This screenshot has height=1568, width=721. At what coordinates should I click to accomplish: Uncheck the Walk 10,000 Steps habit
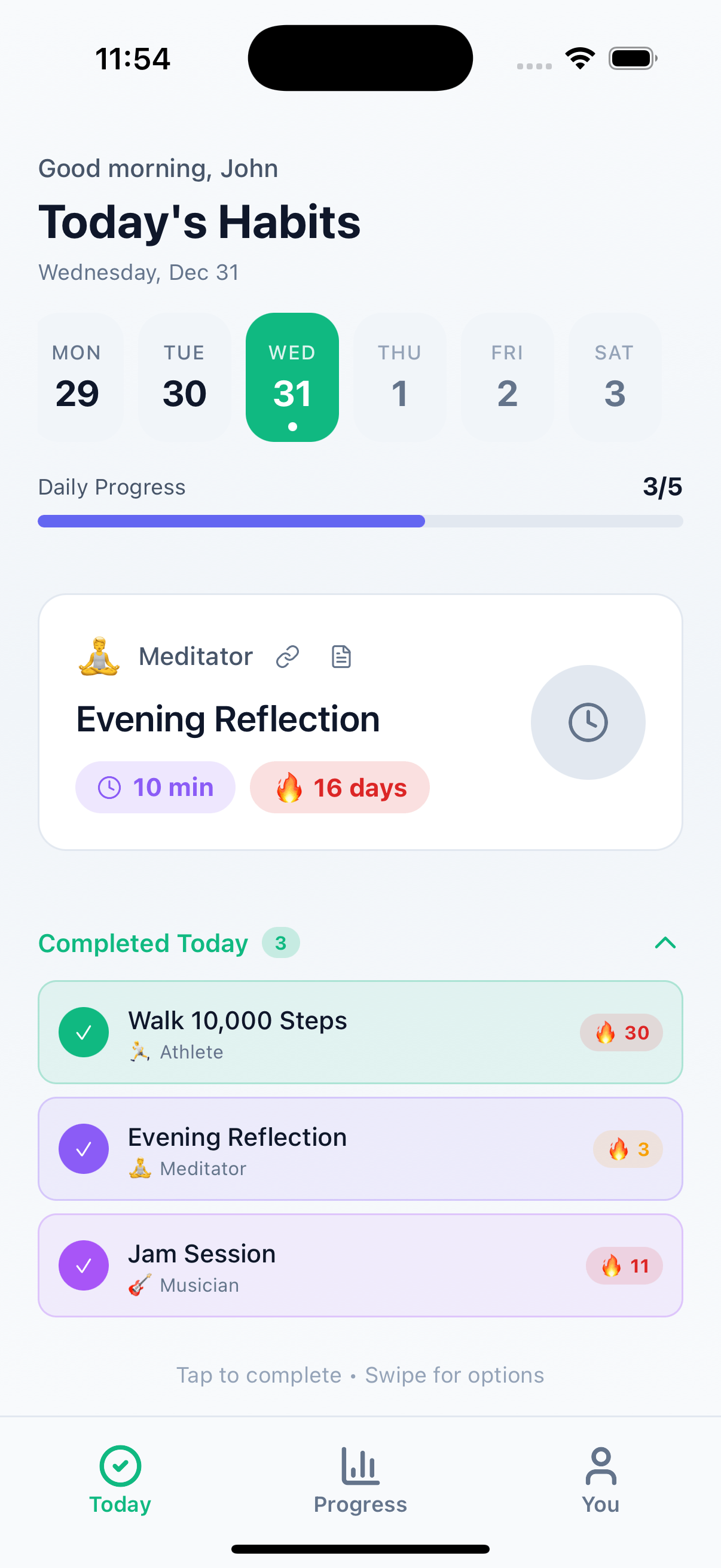pos(84,1032)
